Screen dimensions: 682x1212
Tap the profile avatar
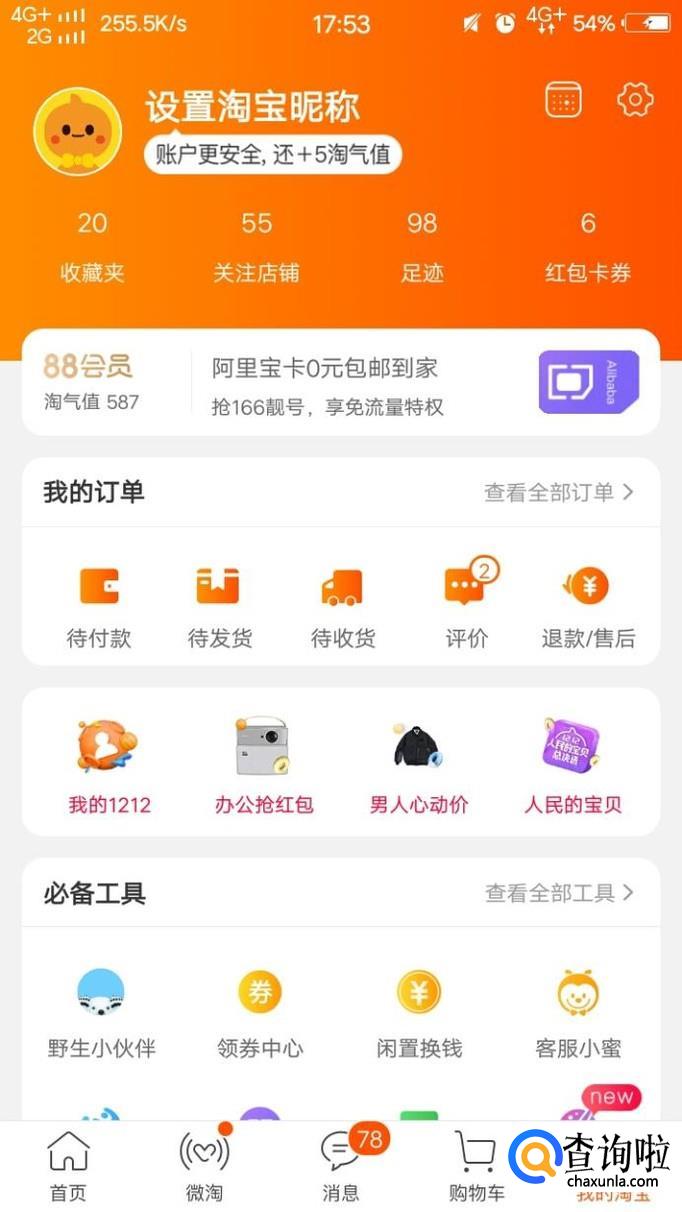tap(77, 133)
